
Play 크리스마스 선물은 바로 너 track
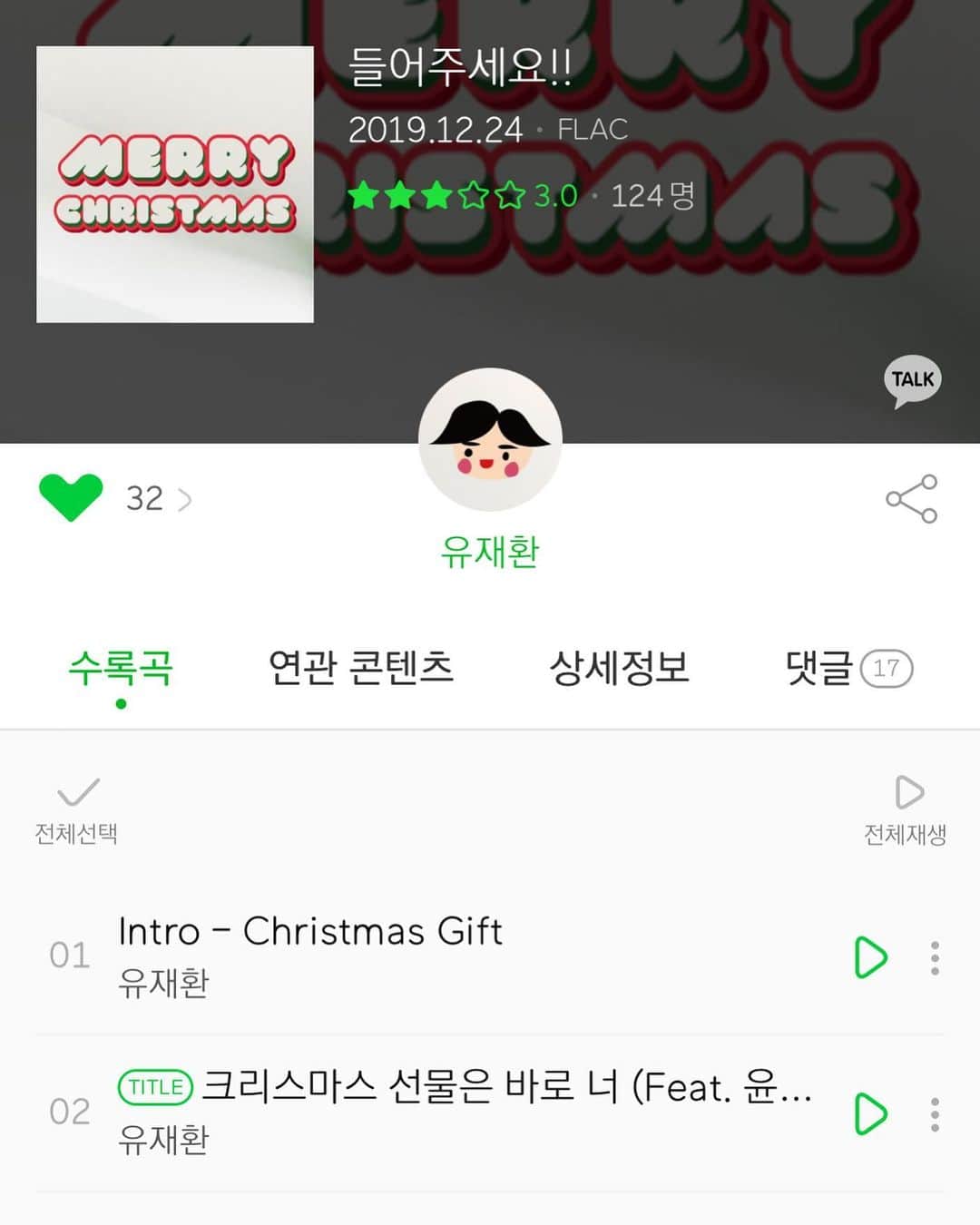coord(870,1113)
